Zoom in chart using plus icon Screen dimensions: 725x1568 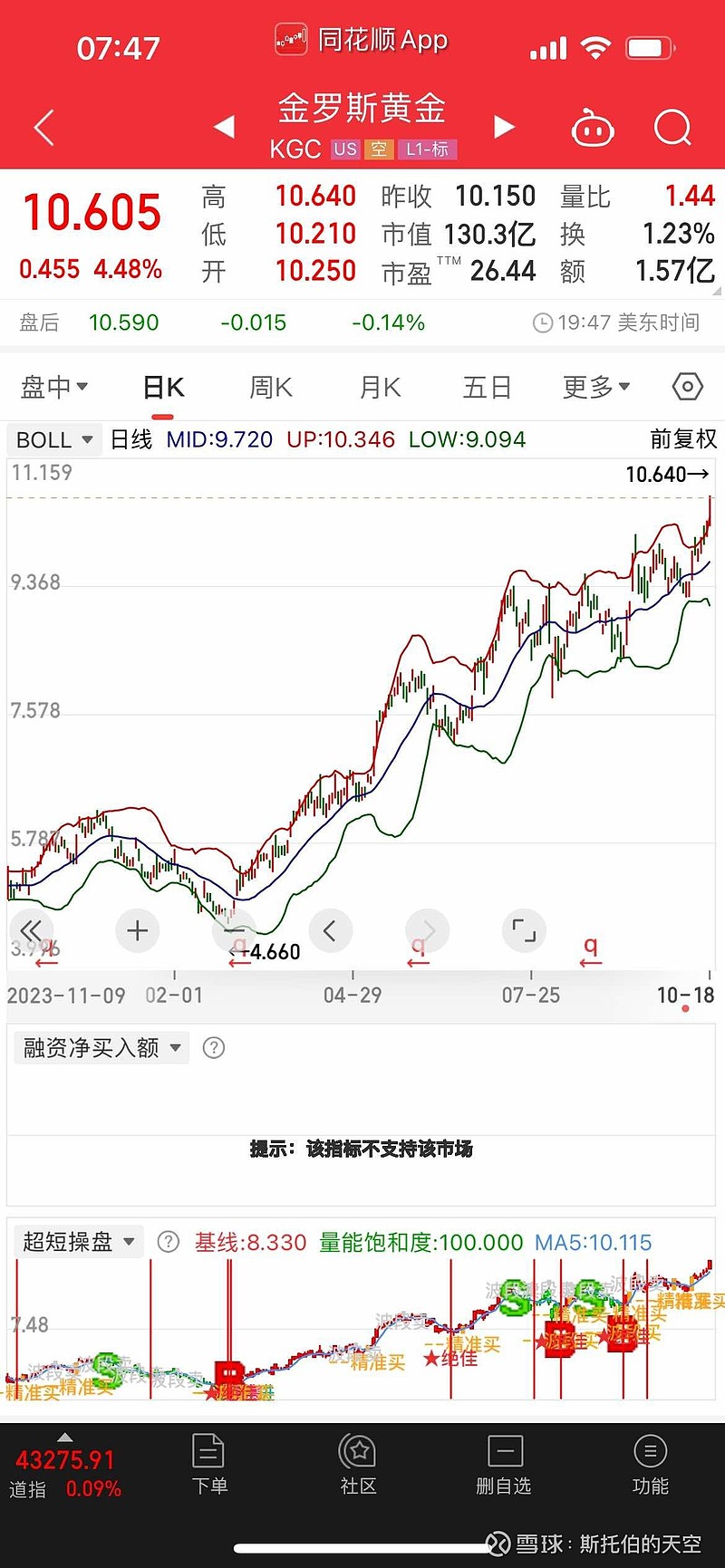(137, 930)
